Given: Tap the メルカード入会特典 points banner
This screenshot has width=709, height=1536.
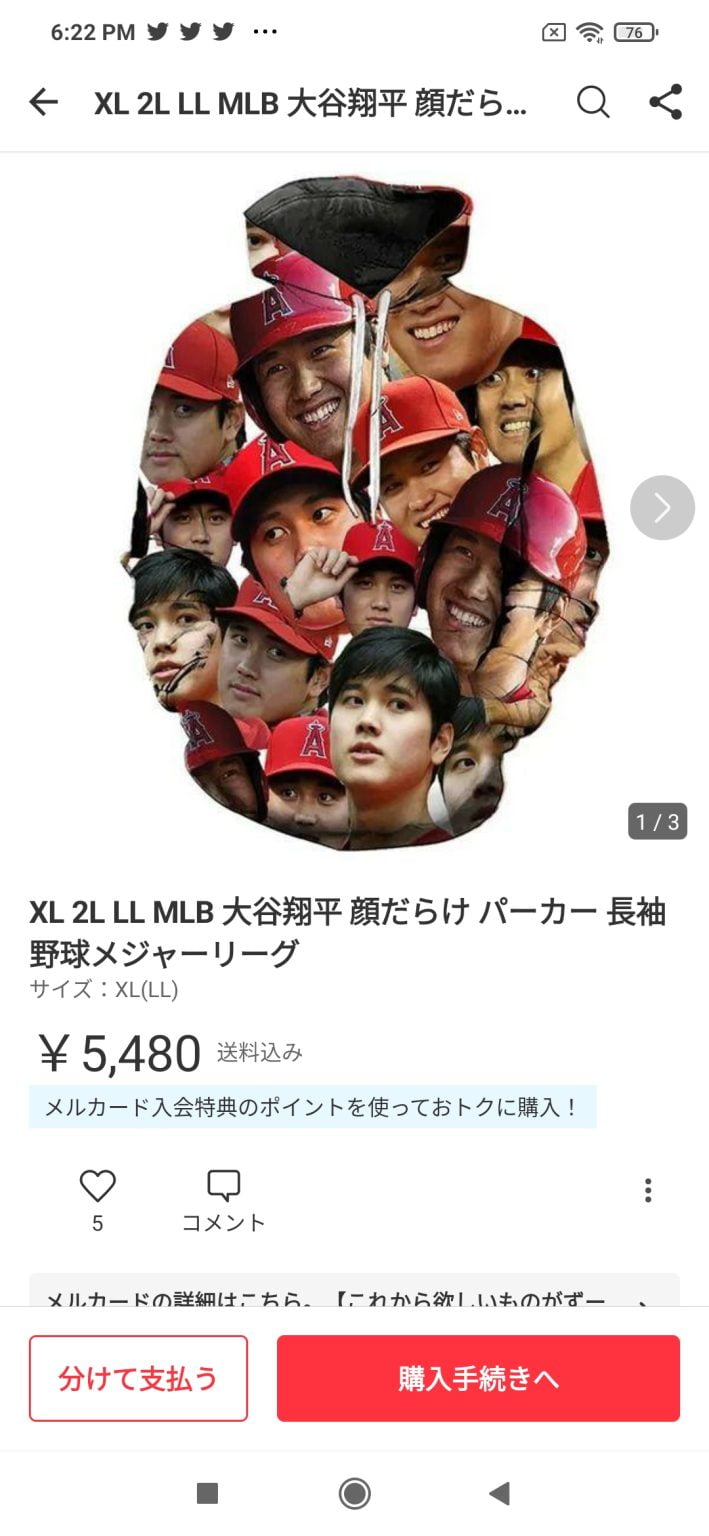Looking at the screenshot, I should click(x=312, y=1107).
